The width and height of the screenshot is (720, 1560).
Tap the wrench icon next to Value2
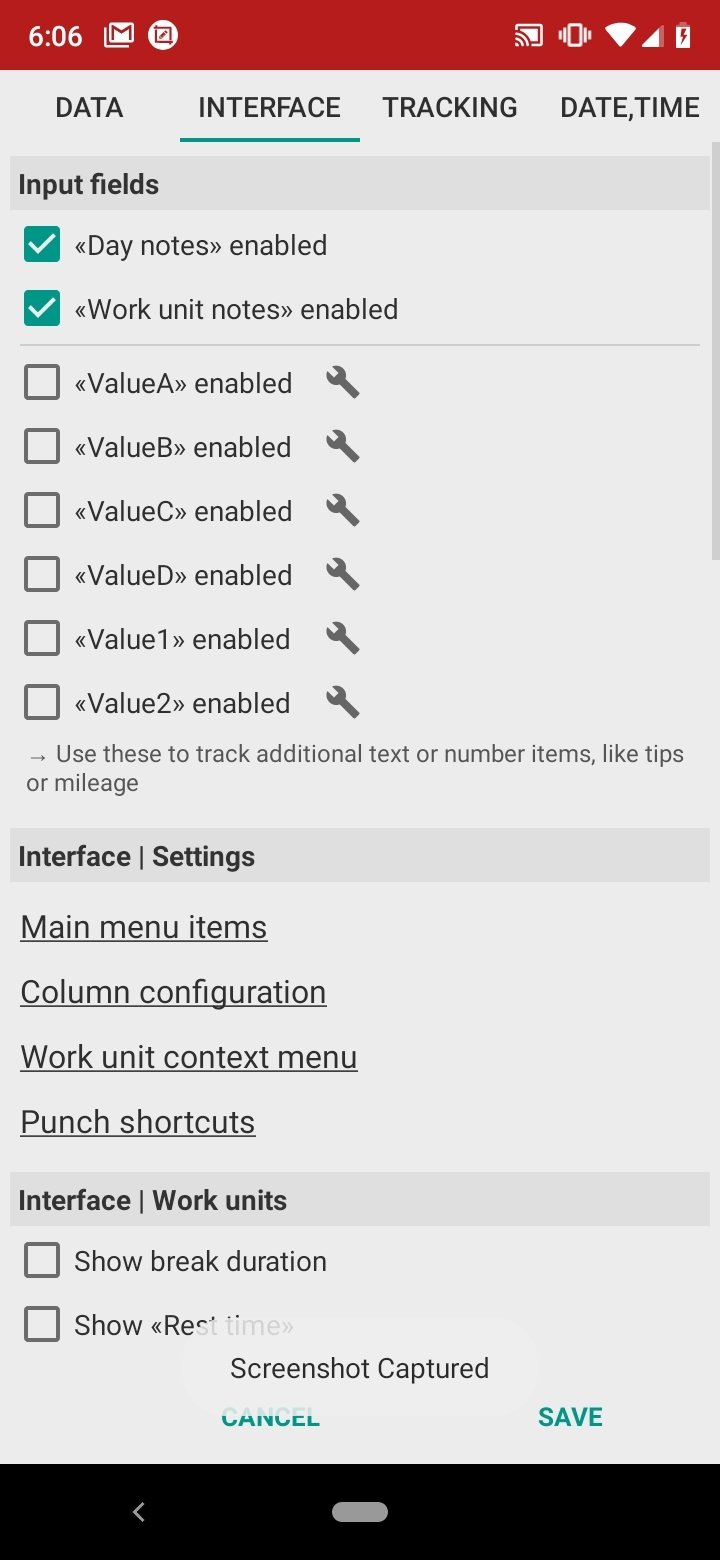coord(342,703)
